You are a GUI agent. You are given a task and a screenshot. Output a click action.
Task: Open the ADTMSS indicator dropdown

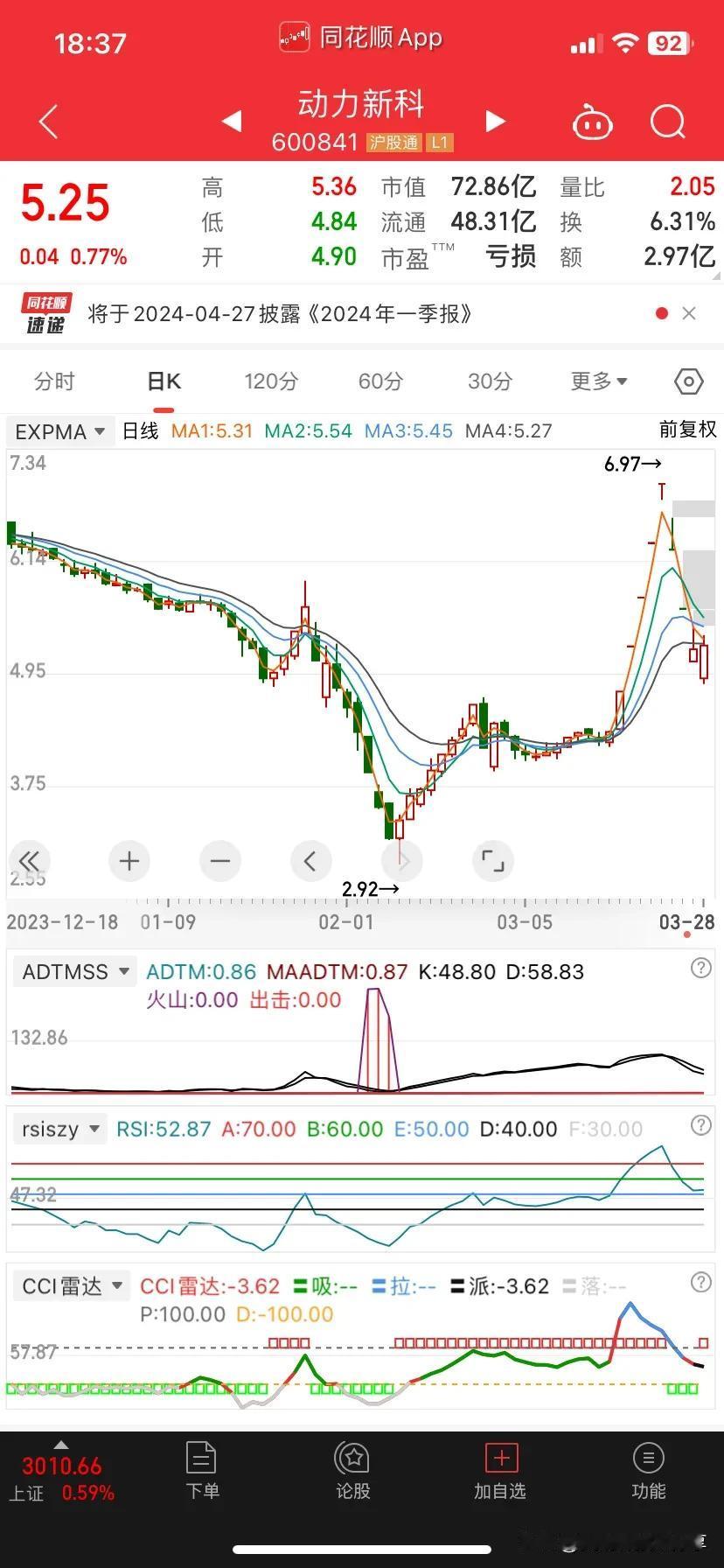click(75, 972)
